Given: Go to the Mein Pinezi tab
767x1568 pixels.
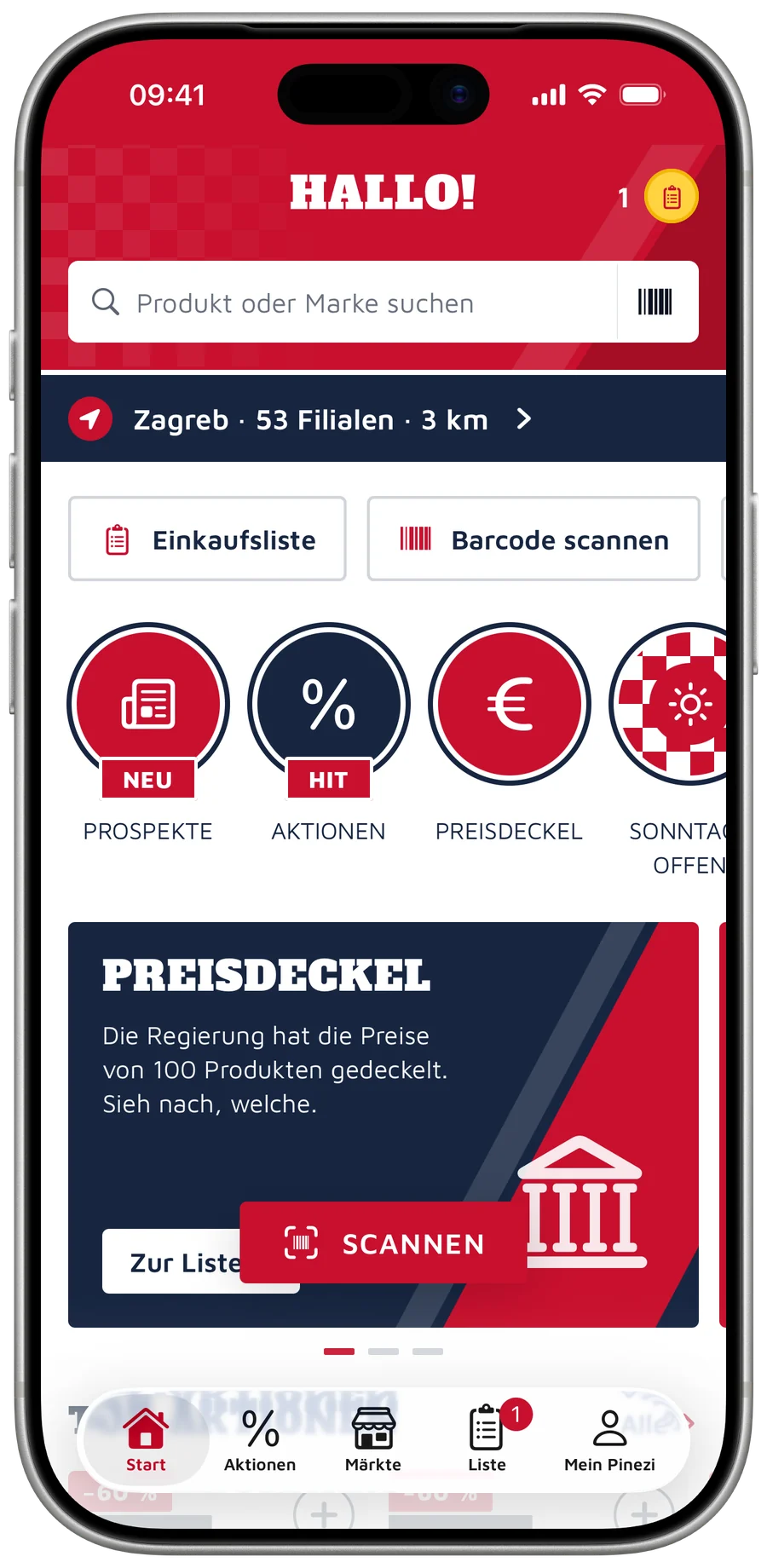Looking at the screenshot, I should click(x=609, y=1440).
